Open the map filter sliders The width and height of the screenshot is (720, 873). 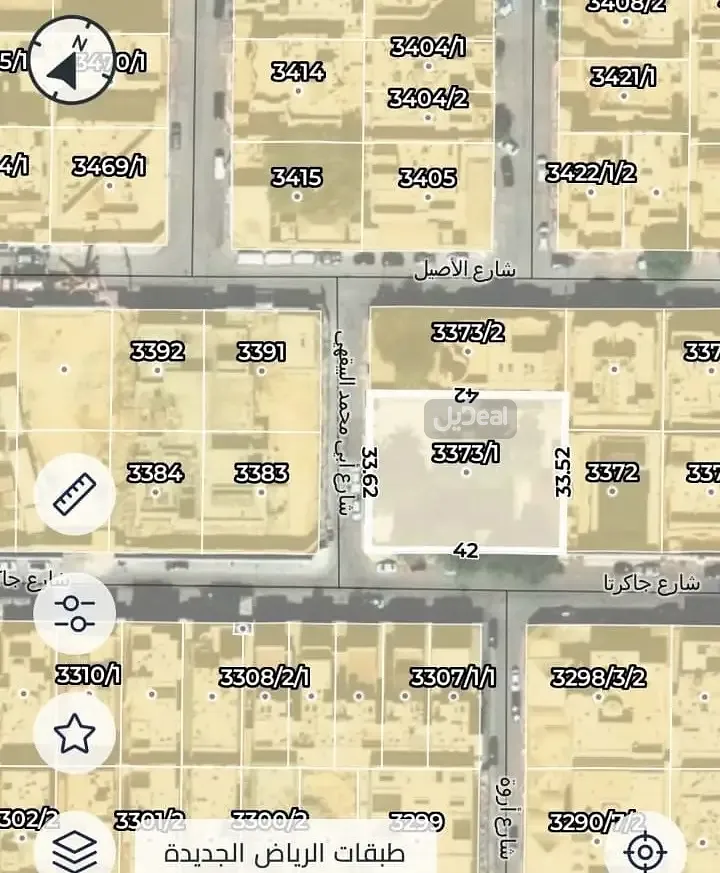tap(75, 612)
